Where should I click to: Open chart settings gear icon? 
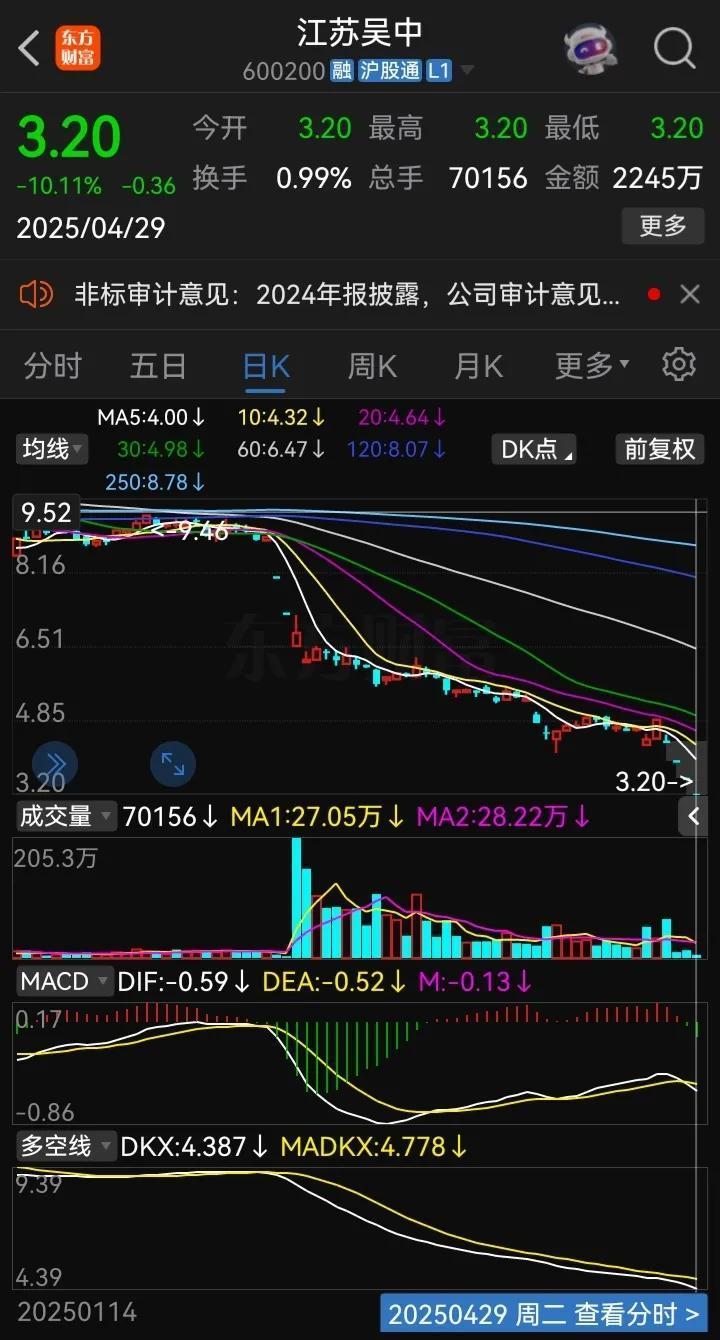(679, 365)
